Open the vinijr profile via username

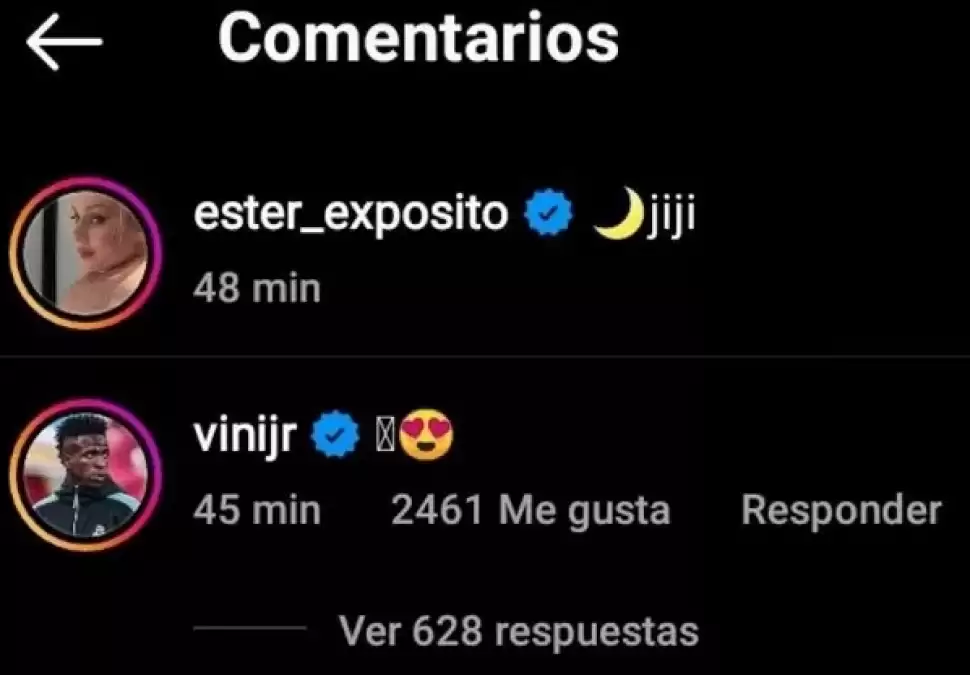(244, 435)
